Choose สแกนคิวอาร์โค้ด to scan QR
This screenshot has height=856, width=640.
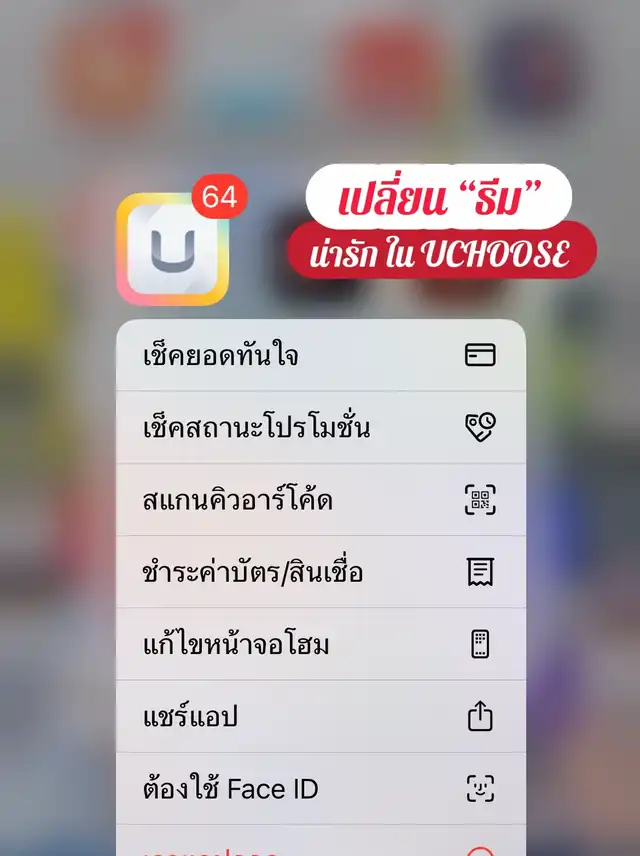click(321, 500)
